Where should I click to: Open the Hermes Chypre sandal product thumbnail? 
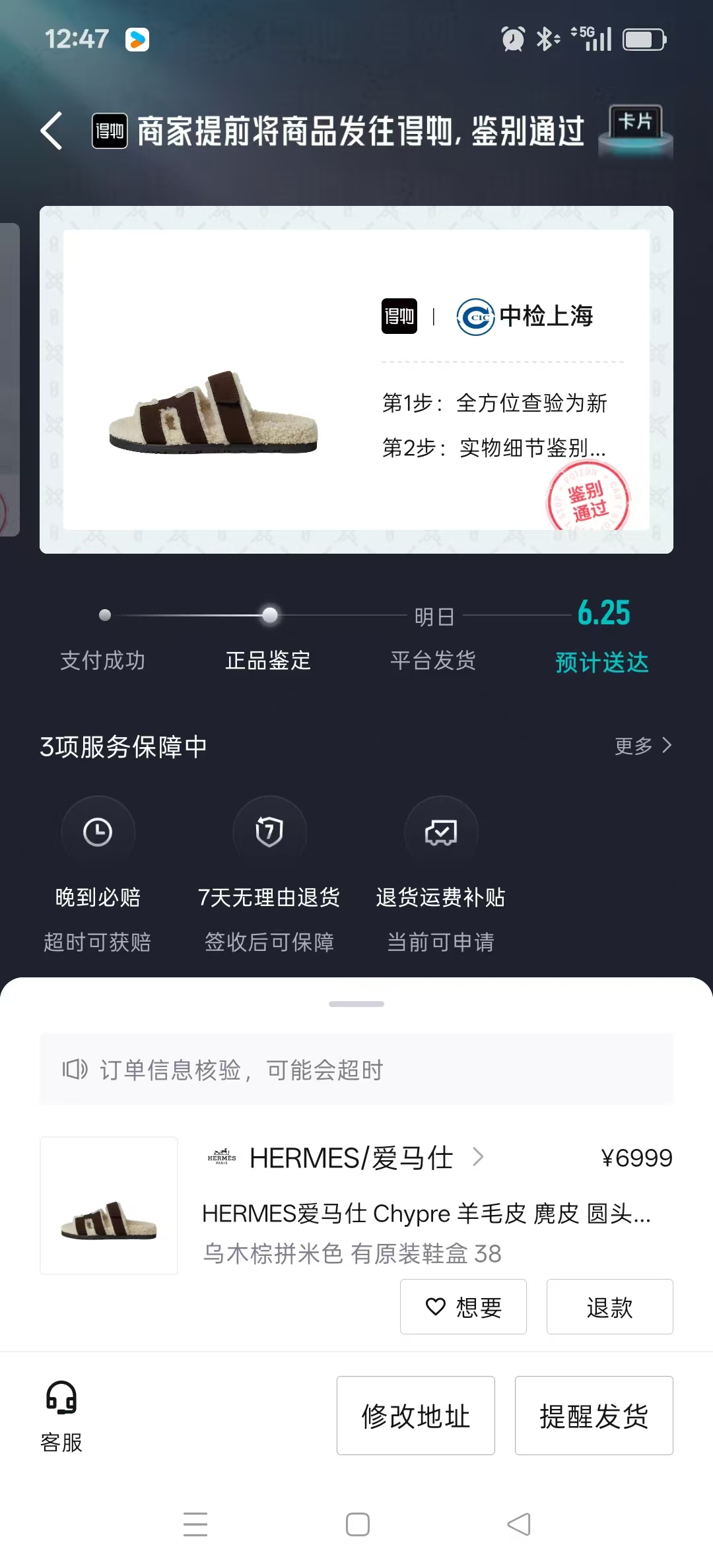[109, 1205]
